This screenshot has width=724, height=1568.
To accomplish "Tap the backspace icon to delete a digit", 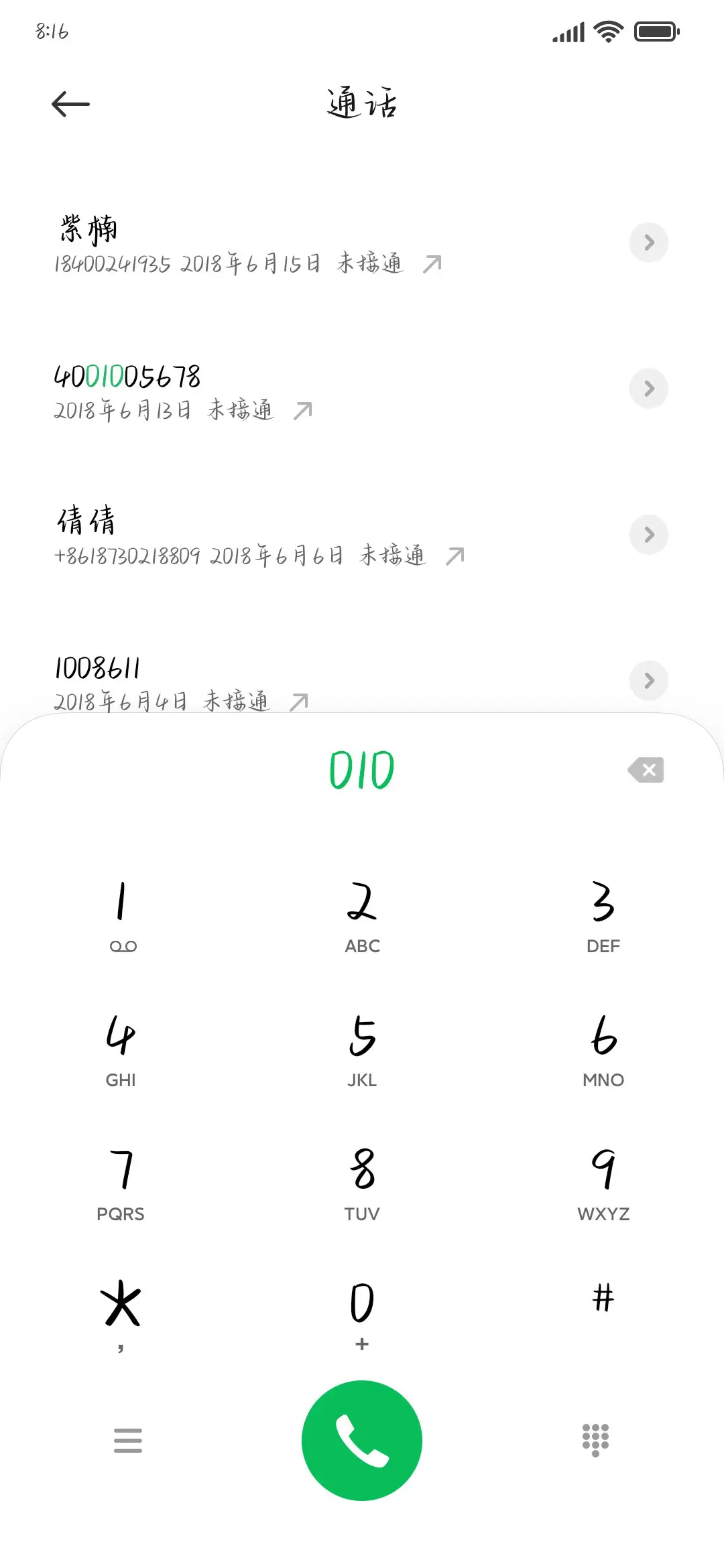I will click(x=646, y=769).
